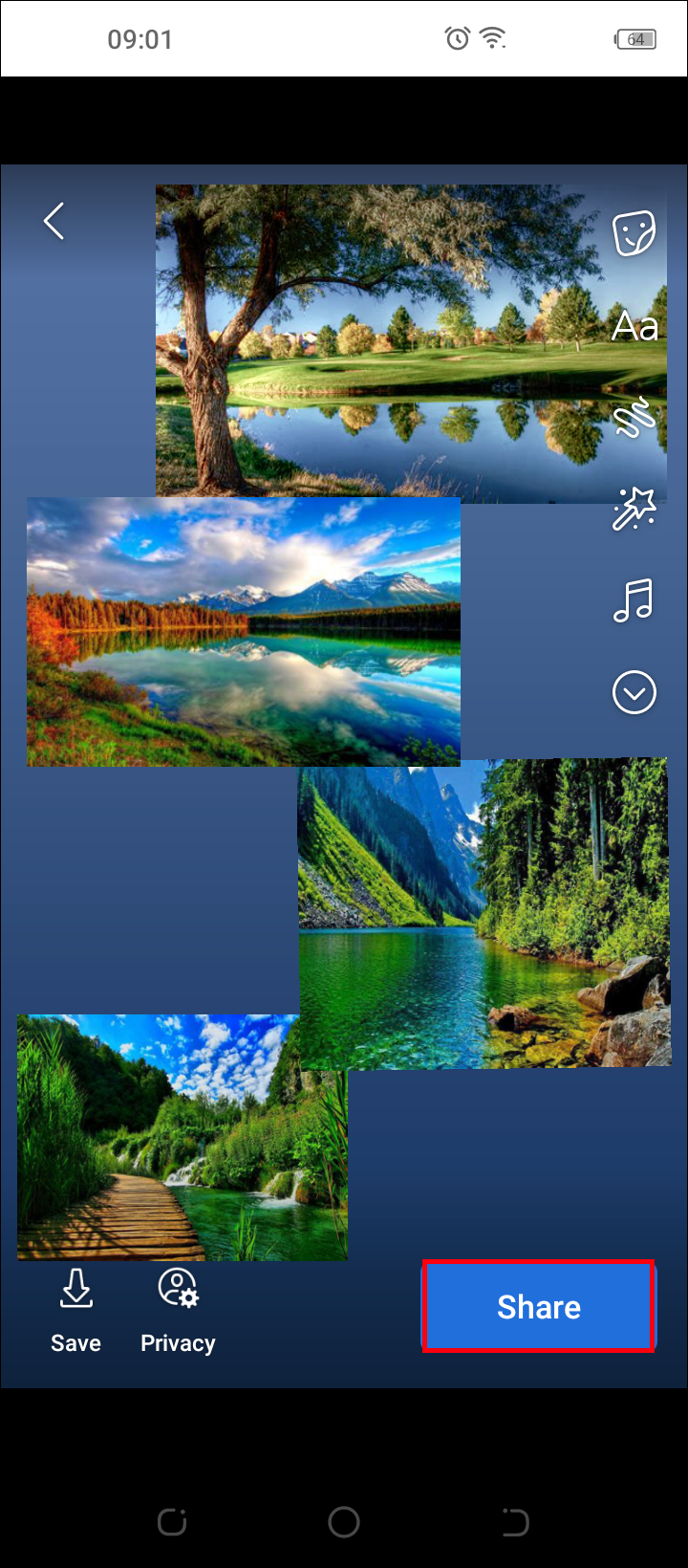Save the collage to the device
The width and height of the screenshot is (688, 1568).
[x=75, y=1310]
